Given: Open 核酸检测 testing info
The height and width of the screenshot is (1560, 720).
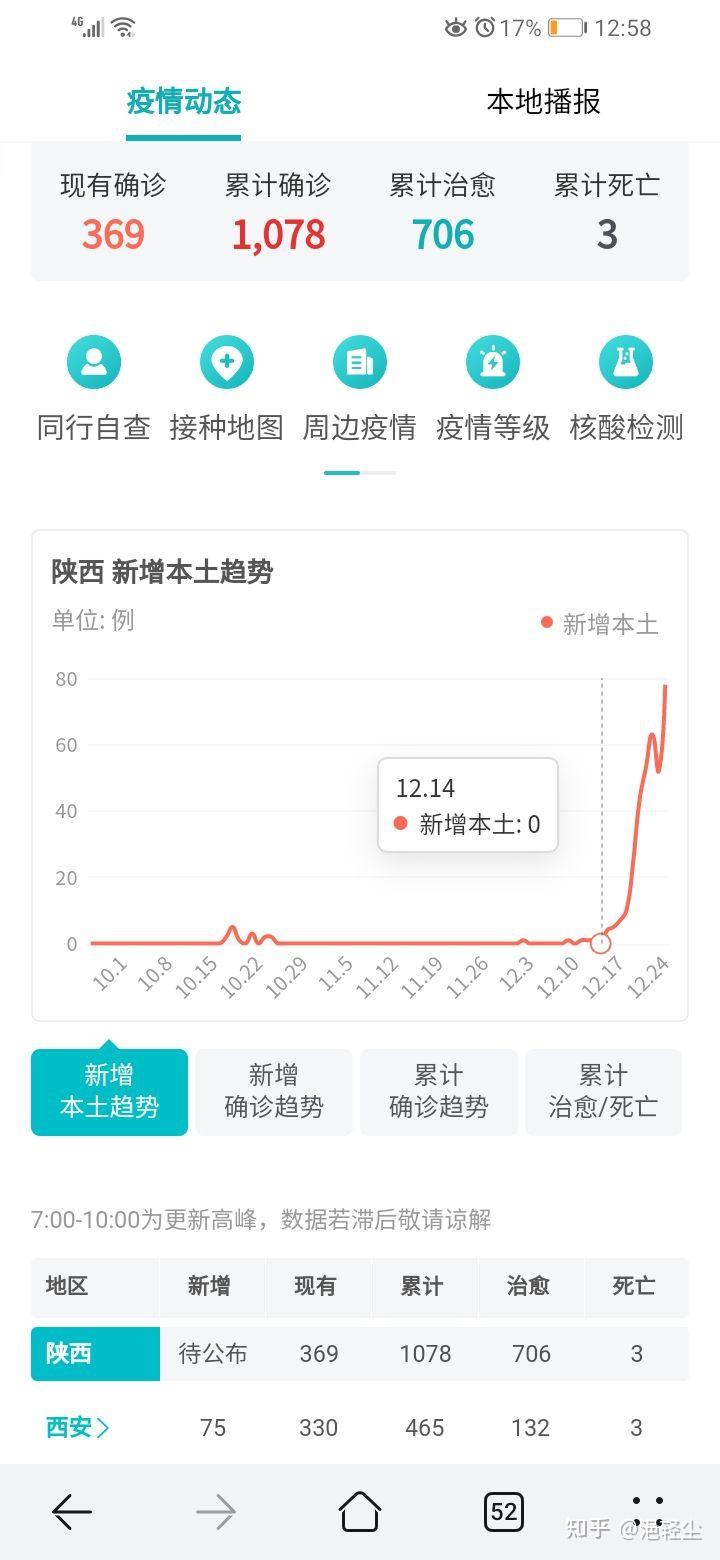Looking at the screenshot, I should click(626, 390).
